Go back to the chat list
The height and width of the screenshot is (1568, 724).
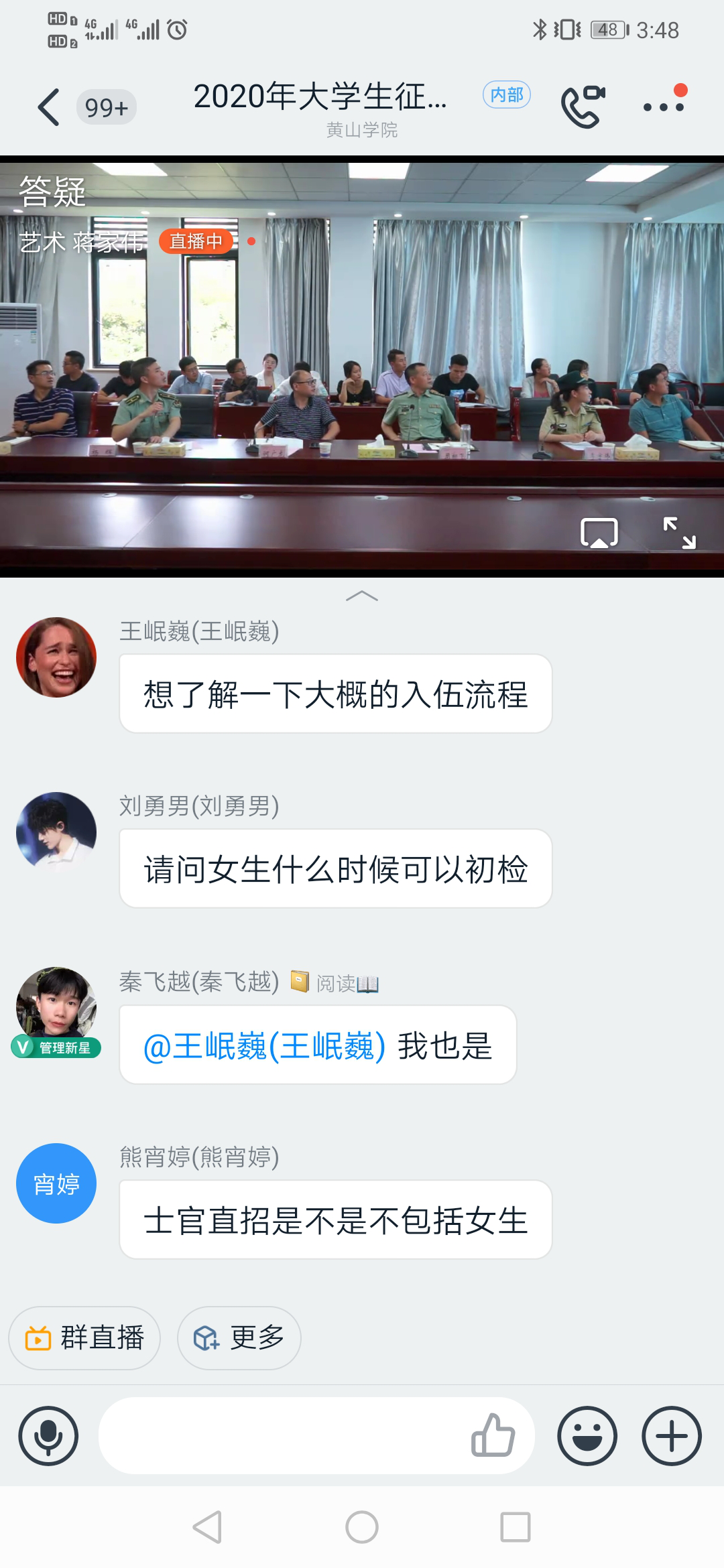(x=50, y=107)
